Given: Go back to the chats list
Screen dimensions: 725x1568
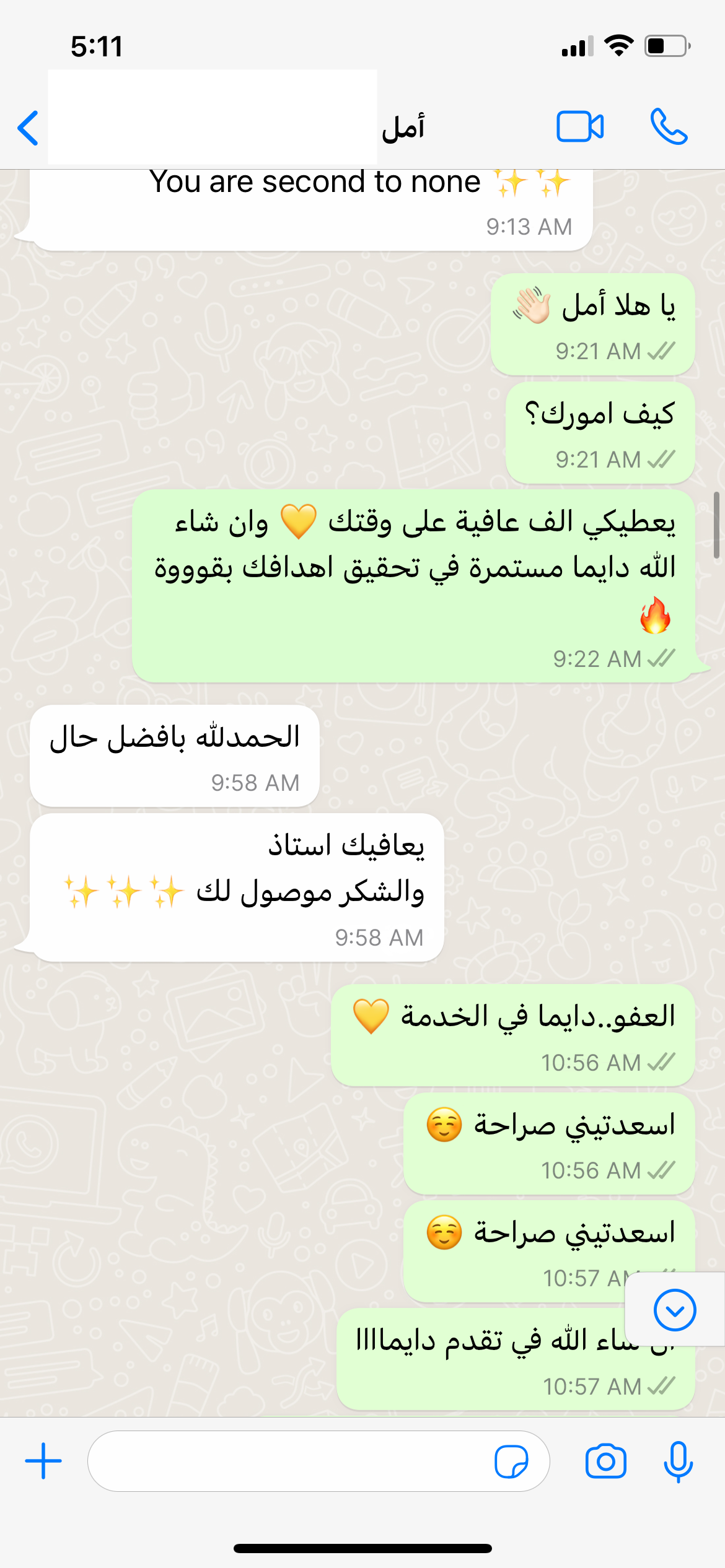Looking at the screenshot, I should (29, 128).
